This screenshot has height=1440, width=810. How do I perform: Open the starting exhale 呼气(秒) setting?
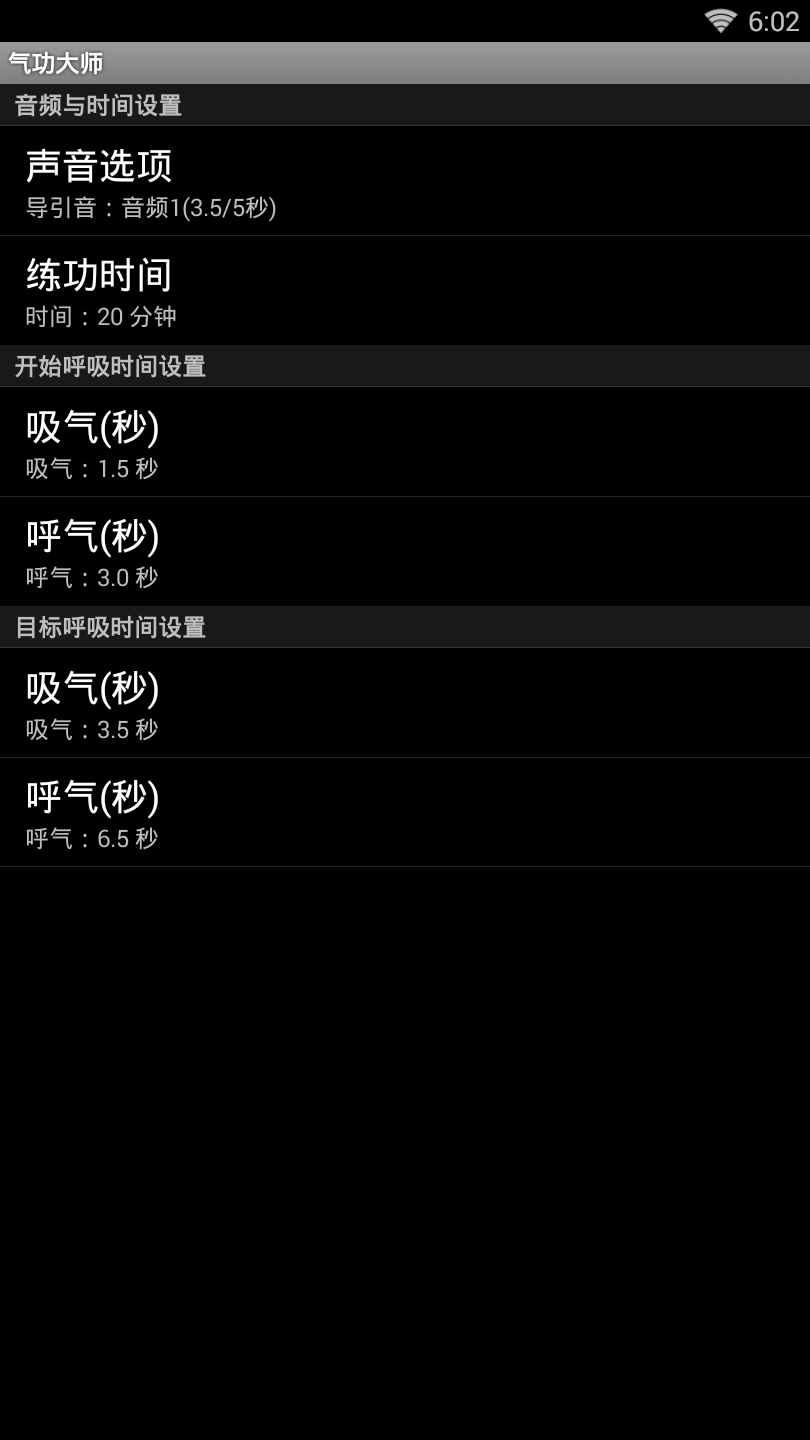click(x=92, y=537)
